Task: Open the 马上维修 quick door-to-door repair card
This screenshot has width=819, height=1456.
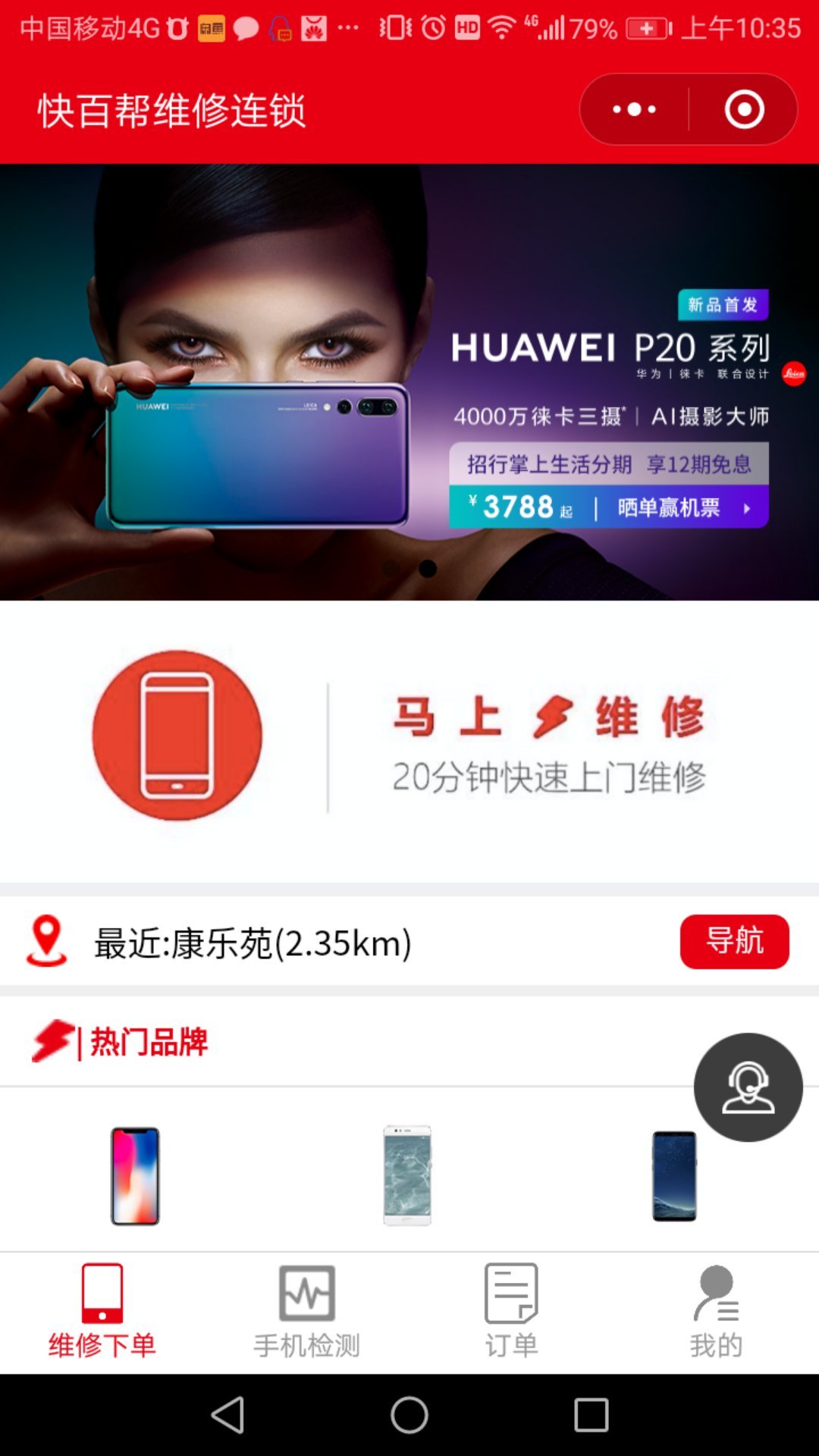Action: tap(409, 737)
